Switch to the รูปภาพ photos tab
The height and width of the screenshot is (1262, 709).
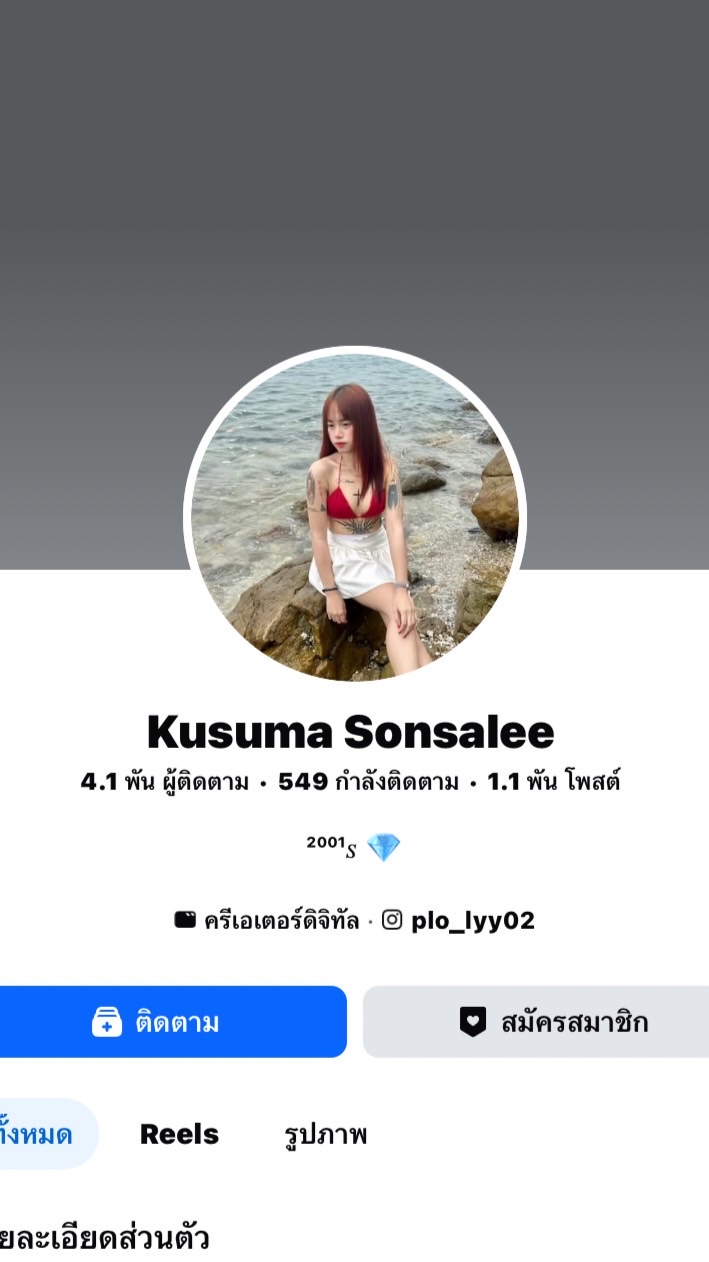[x=326, y=1134]
